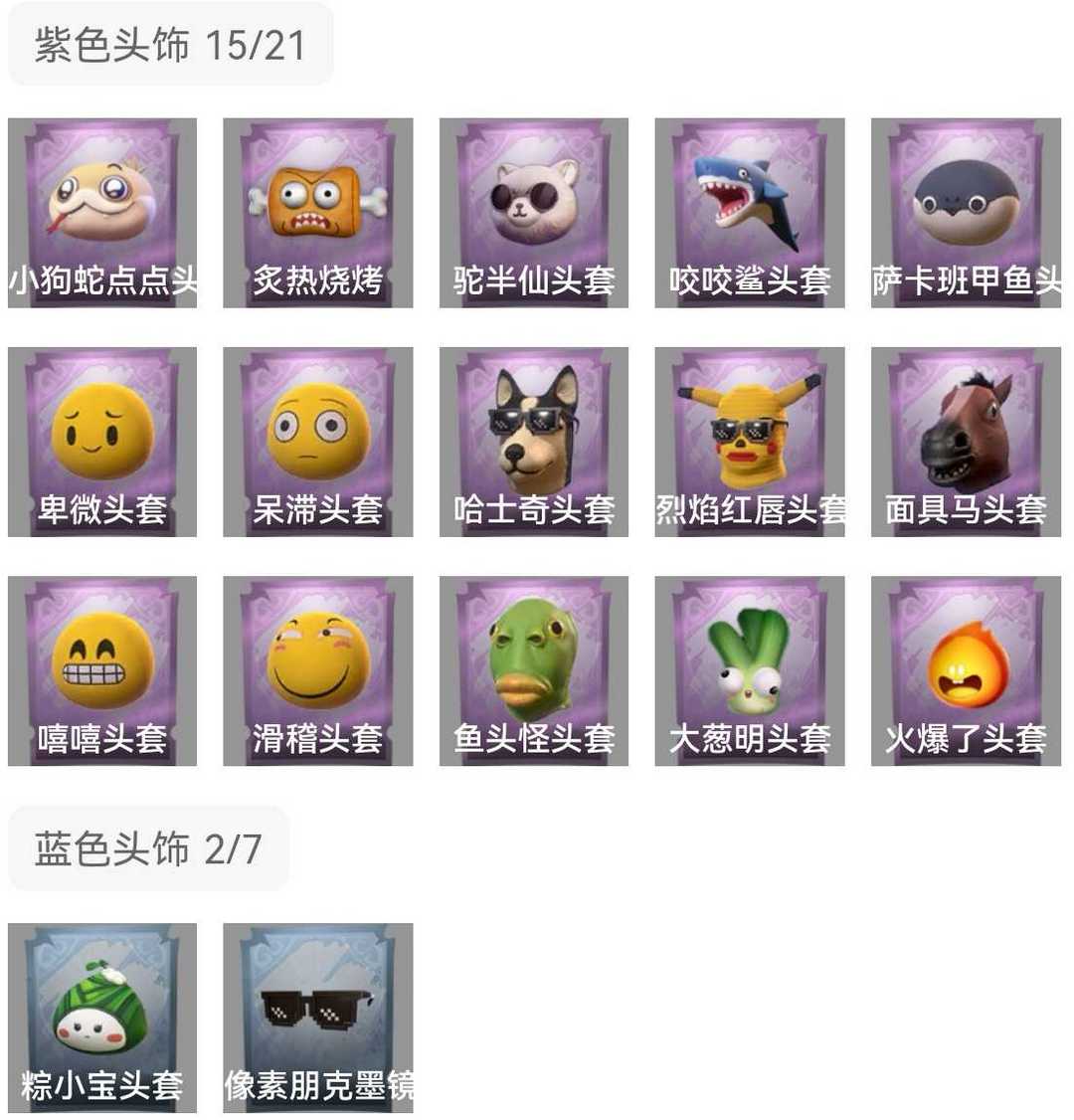Select the 咬咬鲨头套 shark head item

click(750, 214)
